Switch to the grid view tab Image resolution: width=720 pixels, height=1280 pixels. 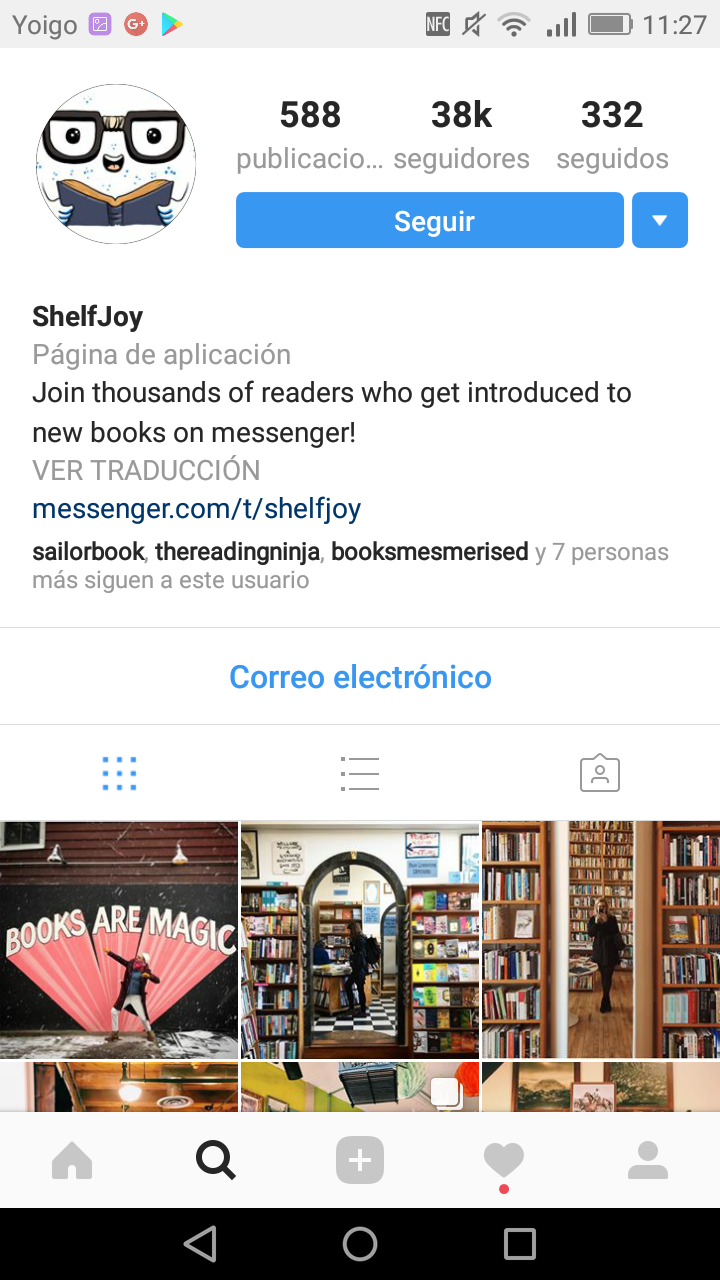pyautogui.click(x=120, y=774)
